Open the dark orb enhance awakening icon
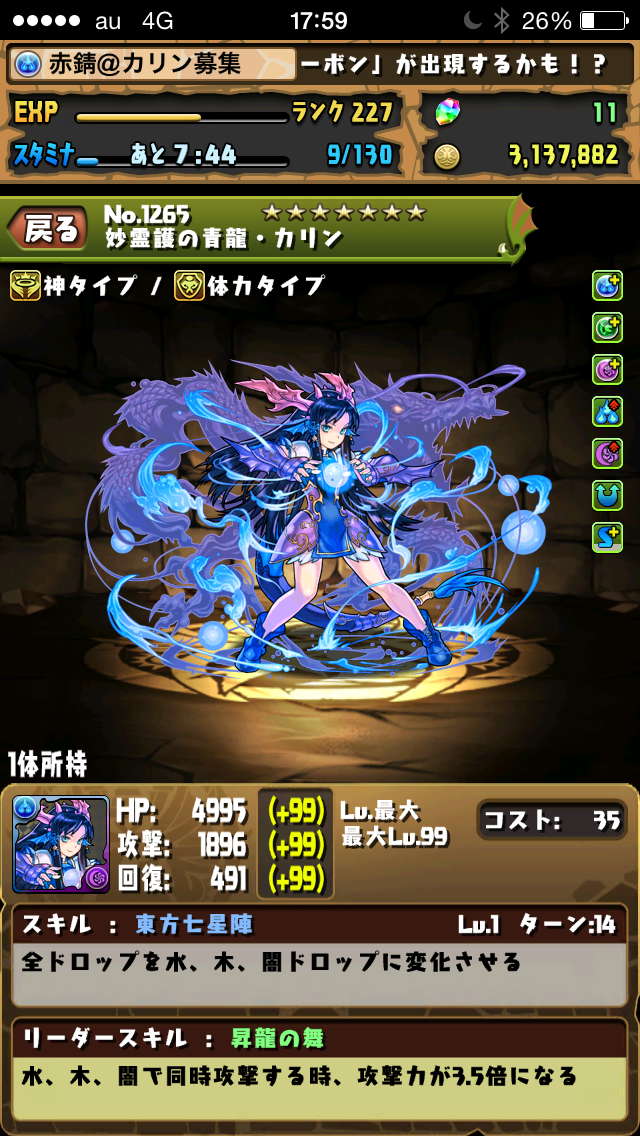 pyautogui.click(x=607, y=369)
